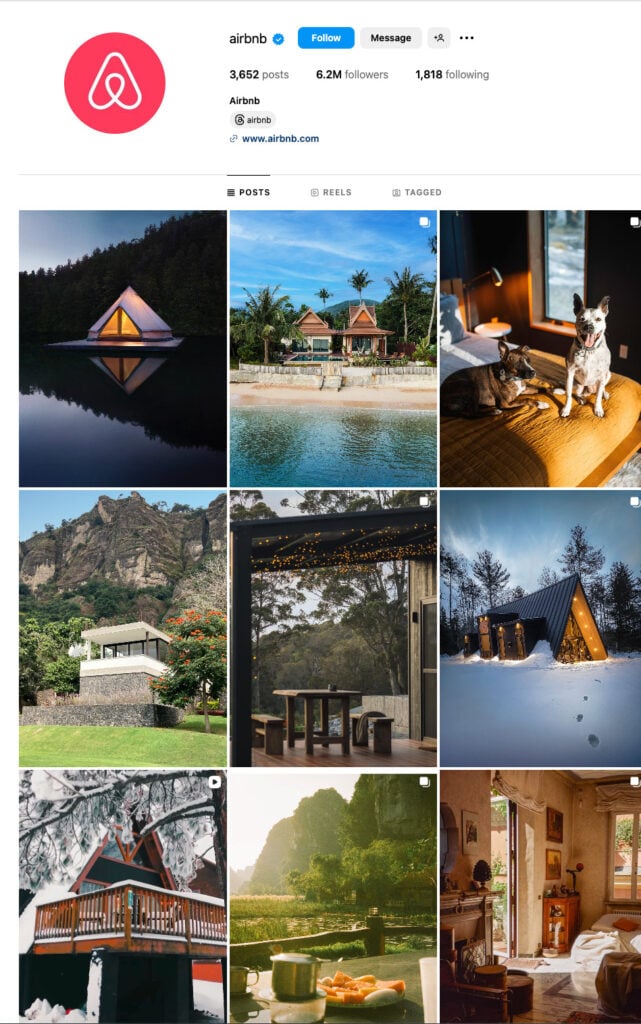Open the deck with string lights post
641x1024 pixels.
[x=333, y=628]
